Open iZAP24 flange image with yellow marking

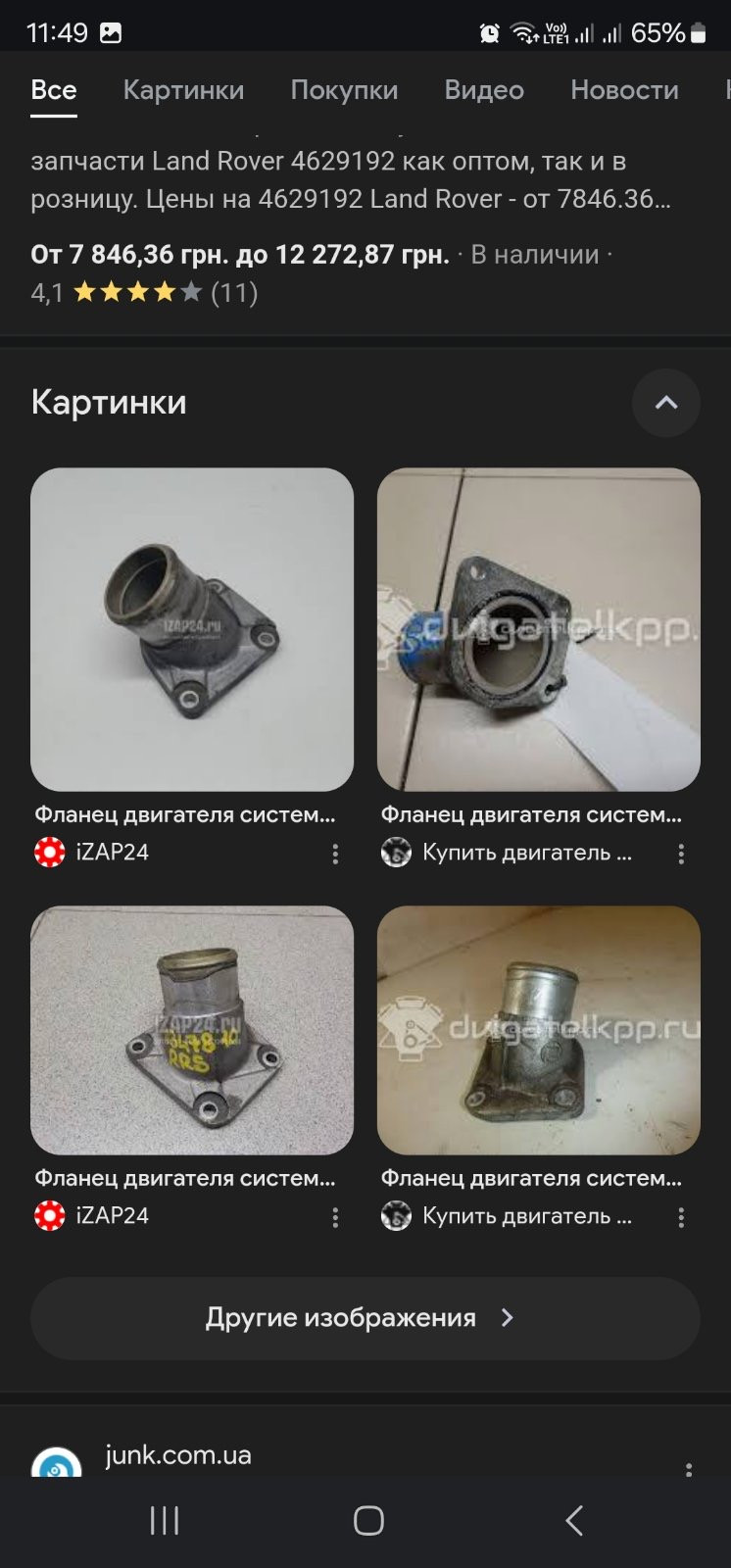(192, 1030)
